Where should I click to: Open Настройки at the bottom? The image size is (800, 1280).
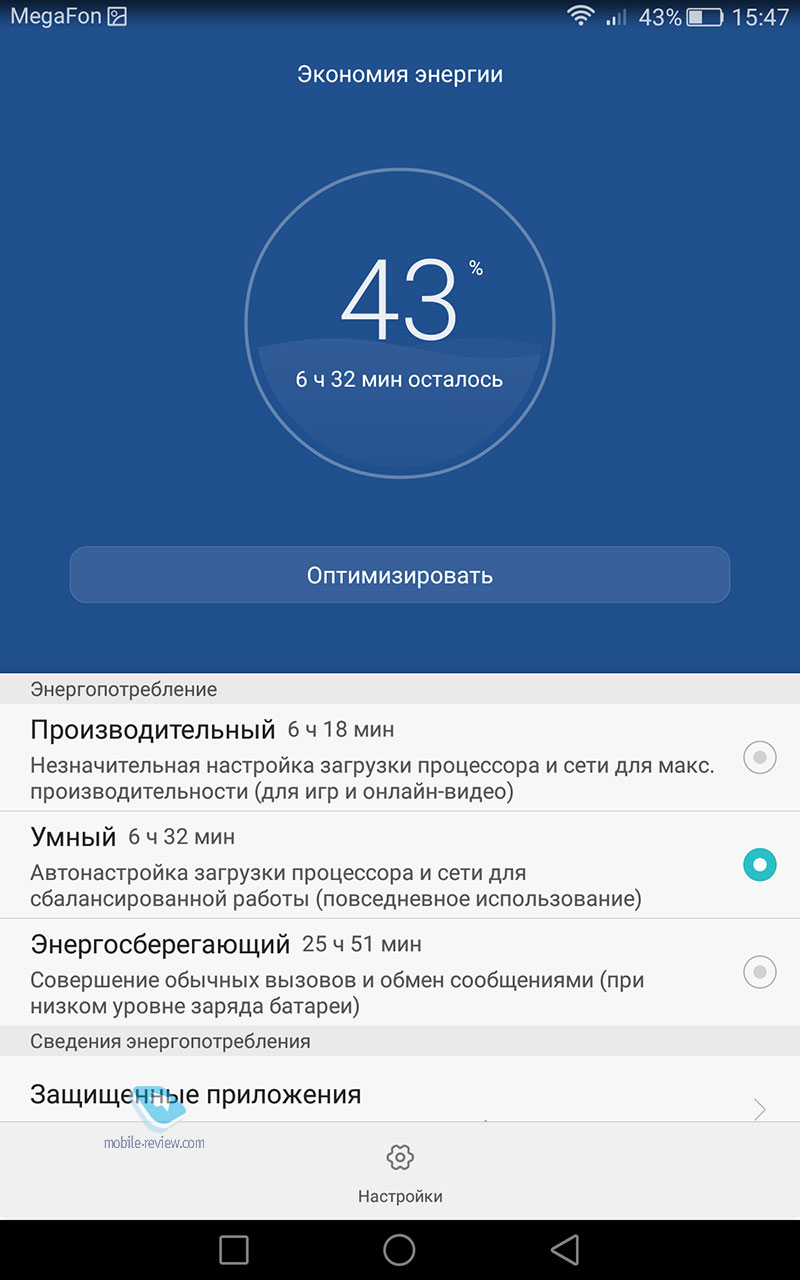400,1173
